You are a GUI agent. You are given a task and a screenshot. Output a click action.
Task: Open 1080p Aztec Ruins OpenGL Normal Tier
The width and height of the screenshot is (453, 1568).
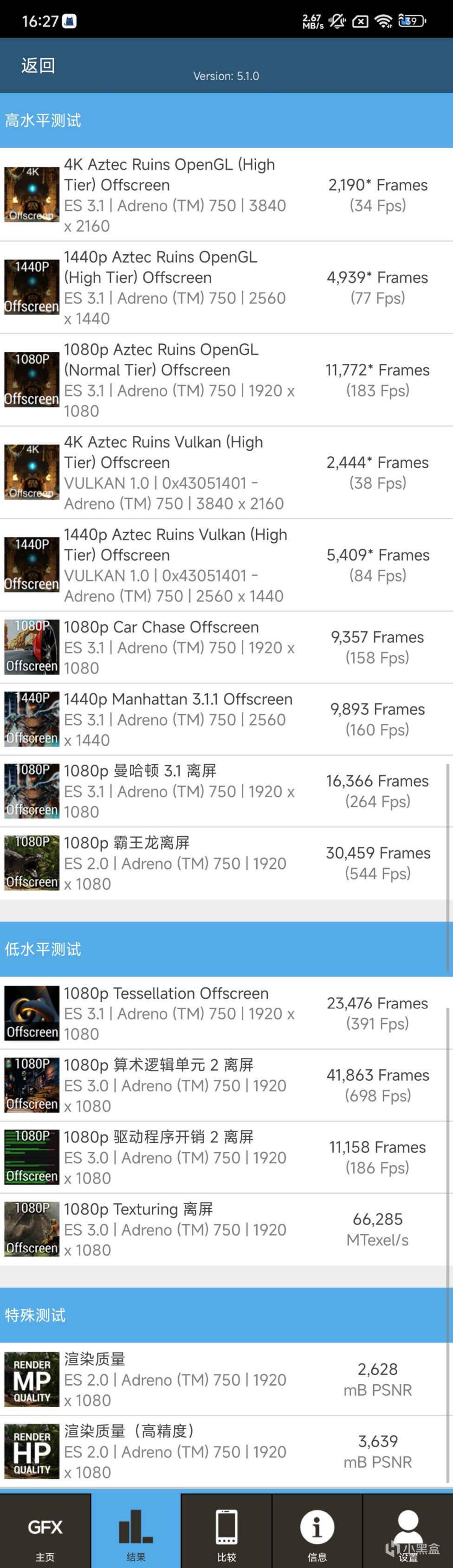[x=226, y=380]
